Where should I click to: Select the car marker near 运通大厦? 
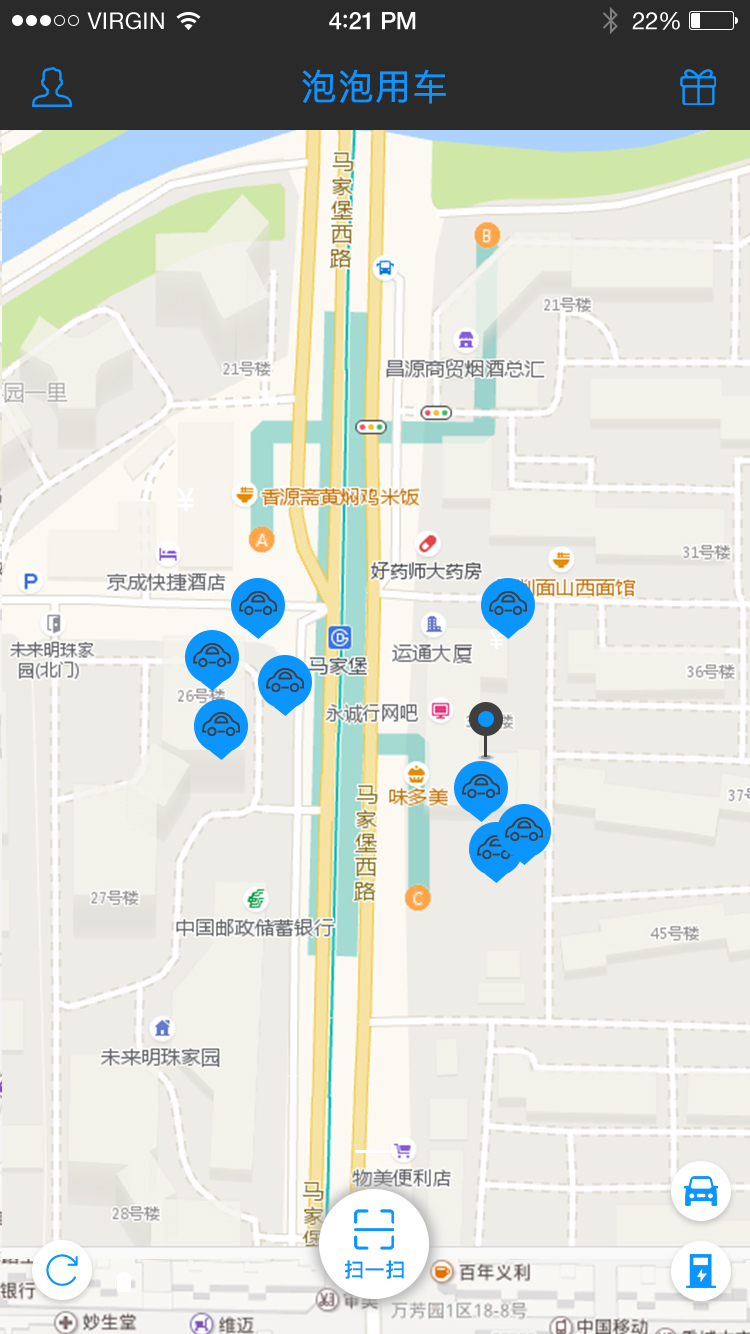(x=508, y=603)
